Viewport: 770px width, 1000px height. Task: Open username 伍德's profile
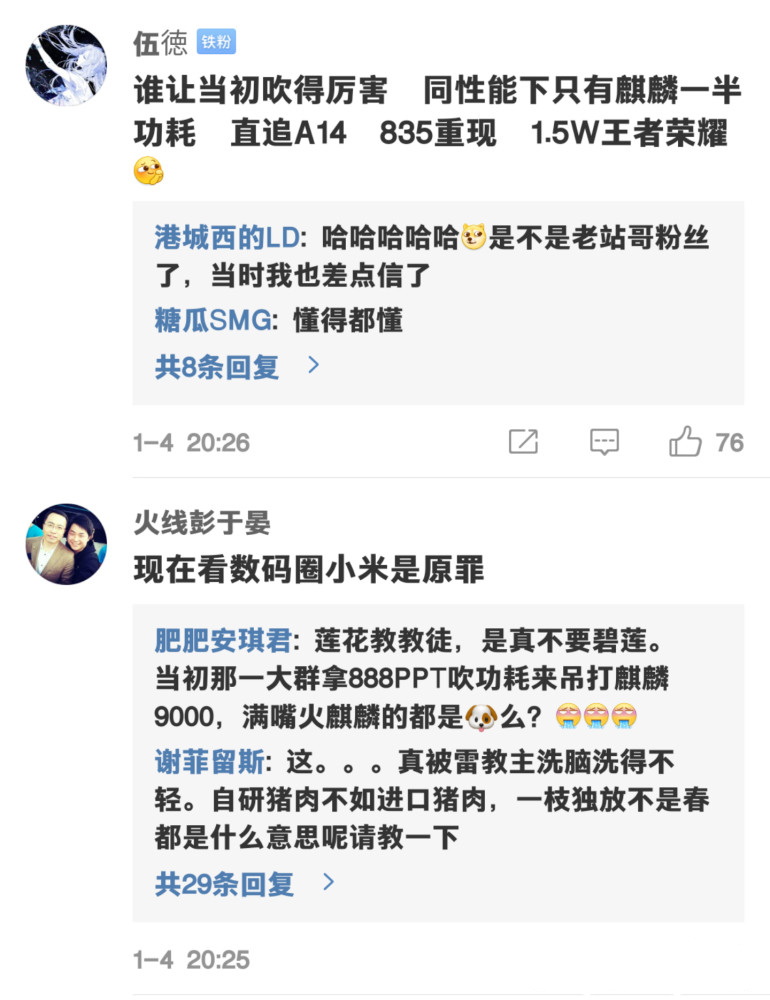(160, 43)
